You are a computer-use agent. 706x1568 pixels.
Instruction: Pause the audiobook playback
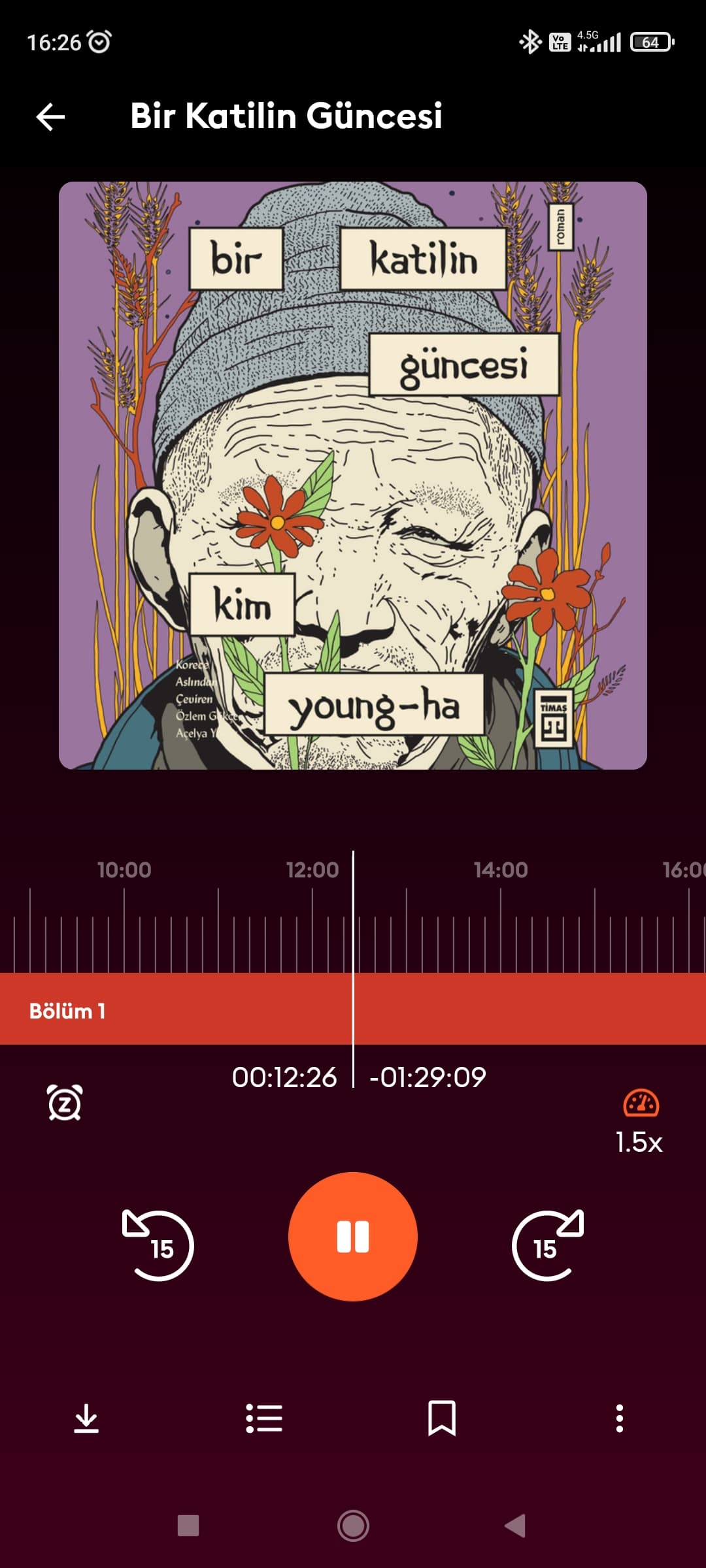[353, 1236]
